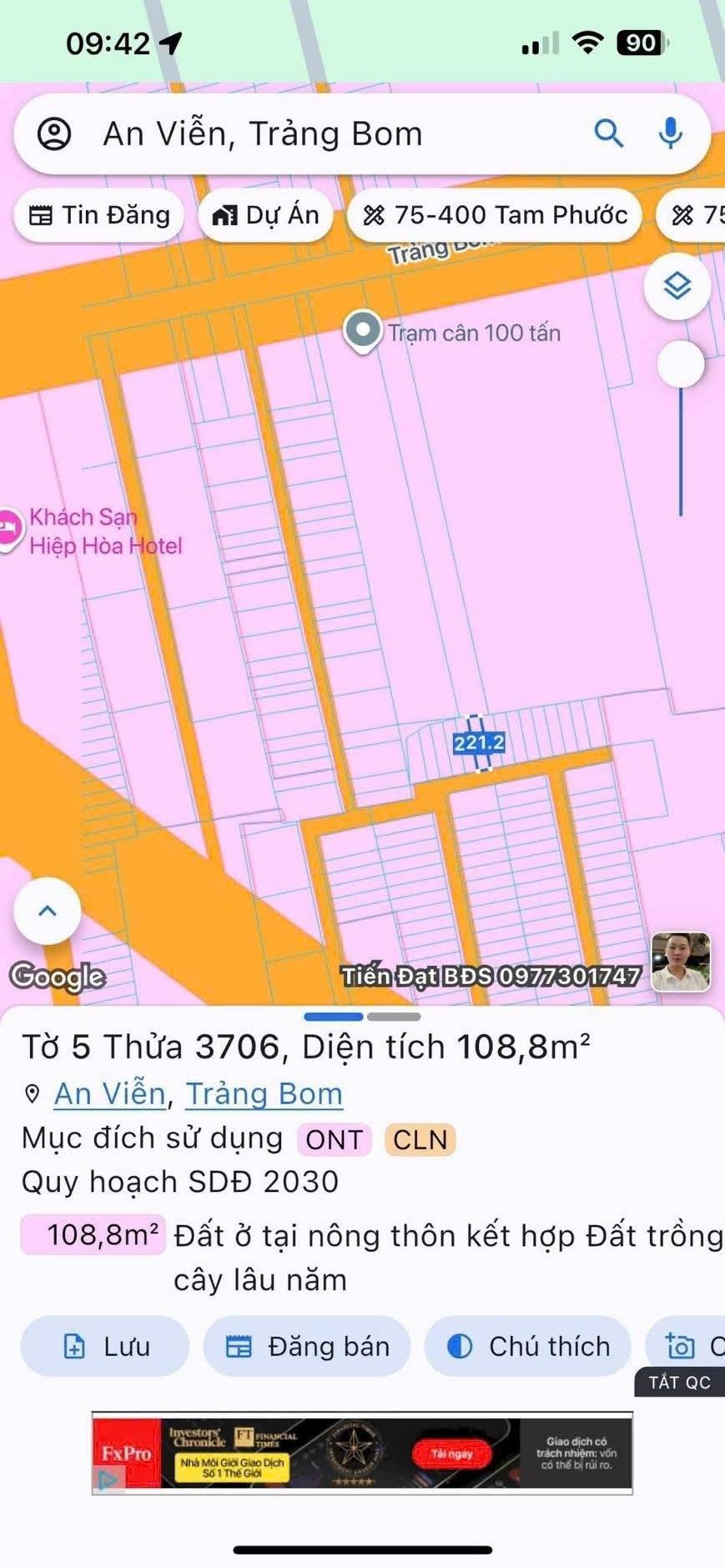
Task: Start voice search with the microphone
Action: (x=670, y=133)
